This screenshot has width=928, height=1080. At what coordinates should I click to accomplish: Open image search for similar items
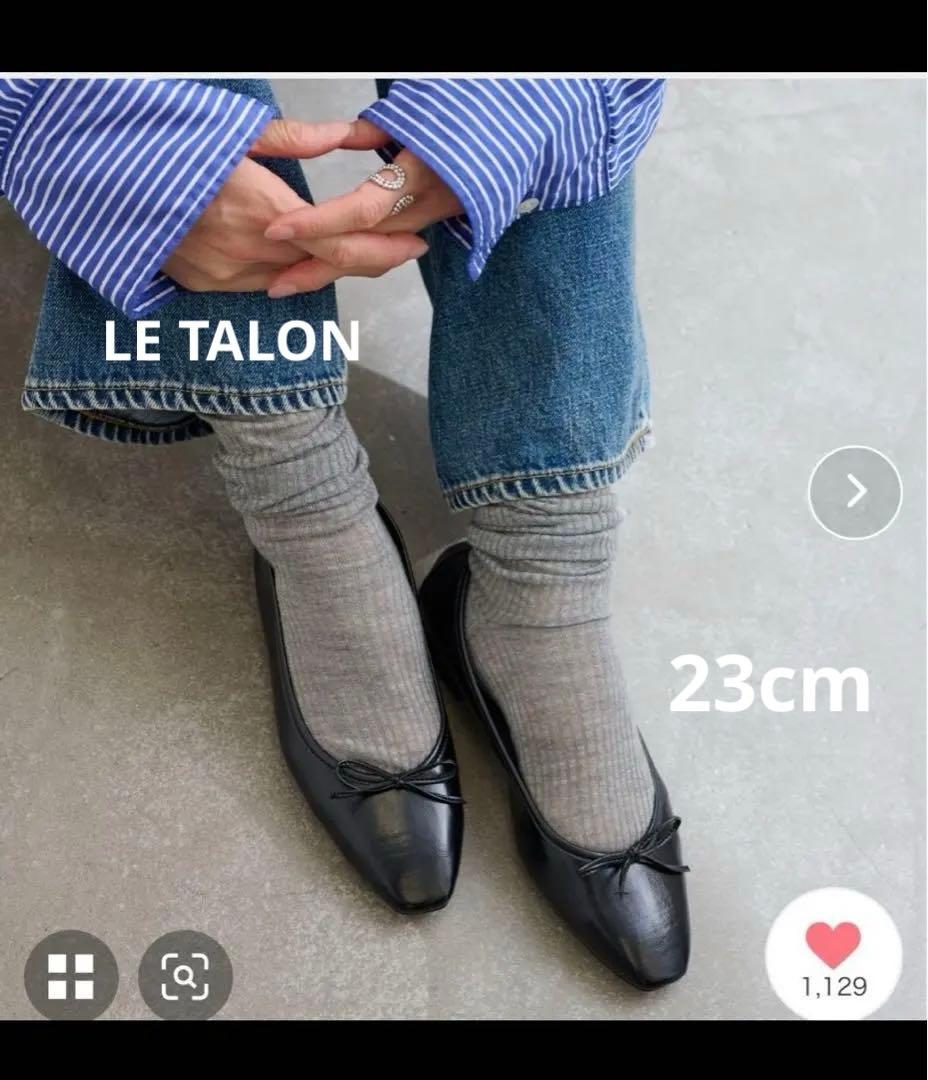(185, 976)
